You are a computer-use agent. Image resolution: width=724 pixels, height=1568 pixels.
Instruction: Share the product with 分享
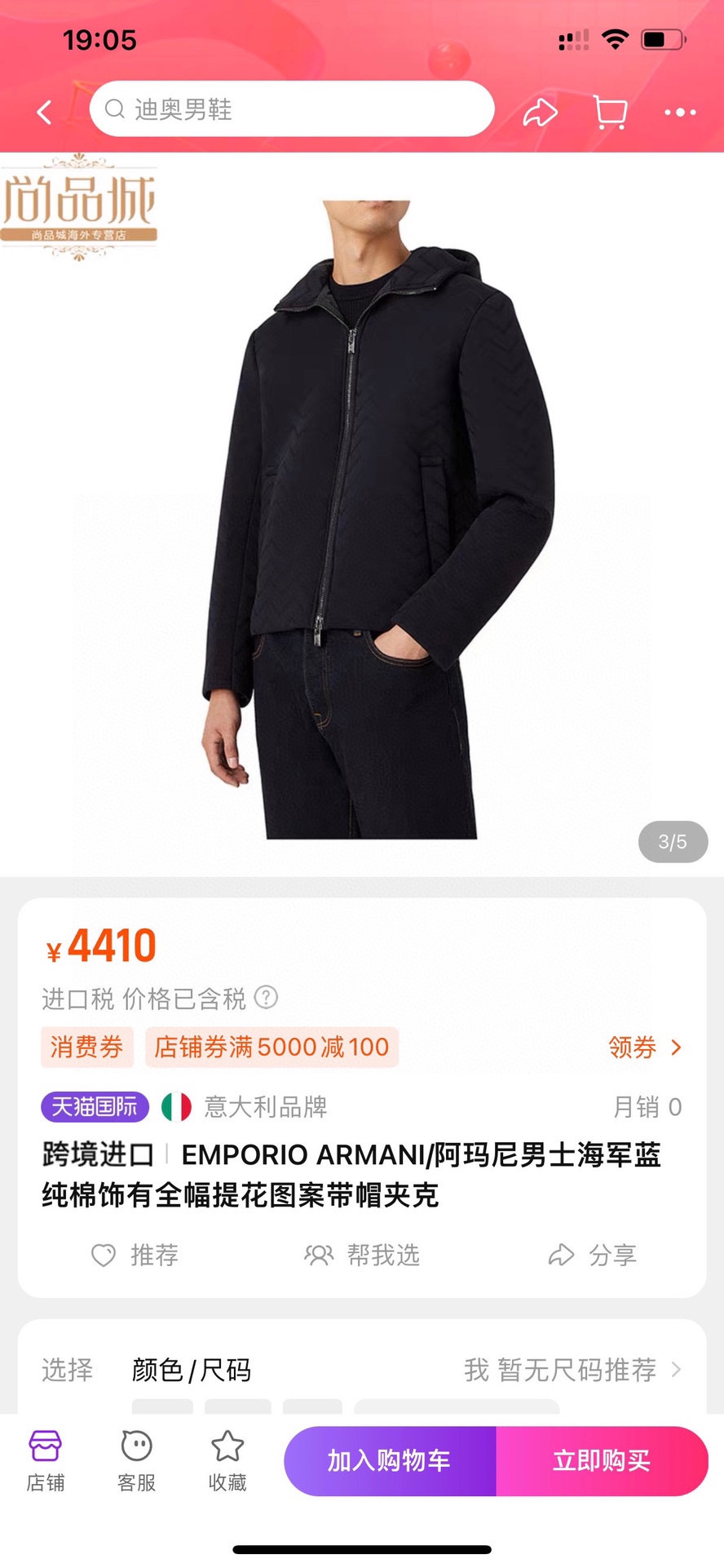pyautogui.click(x=593, y=1255)
